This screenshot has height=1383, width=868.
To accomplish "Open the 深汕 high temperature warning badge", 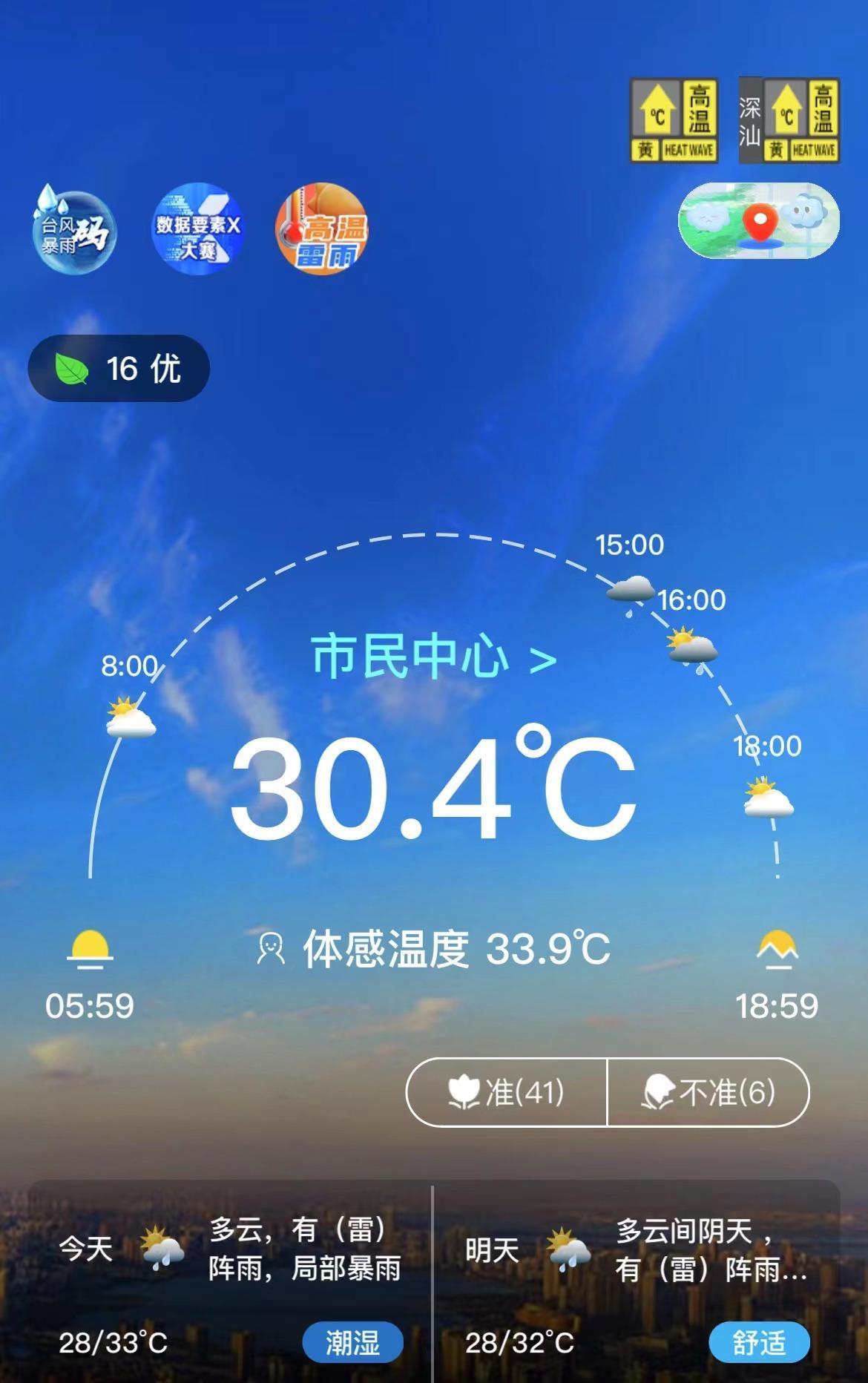I will click(x=789, y=120).
